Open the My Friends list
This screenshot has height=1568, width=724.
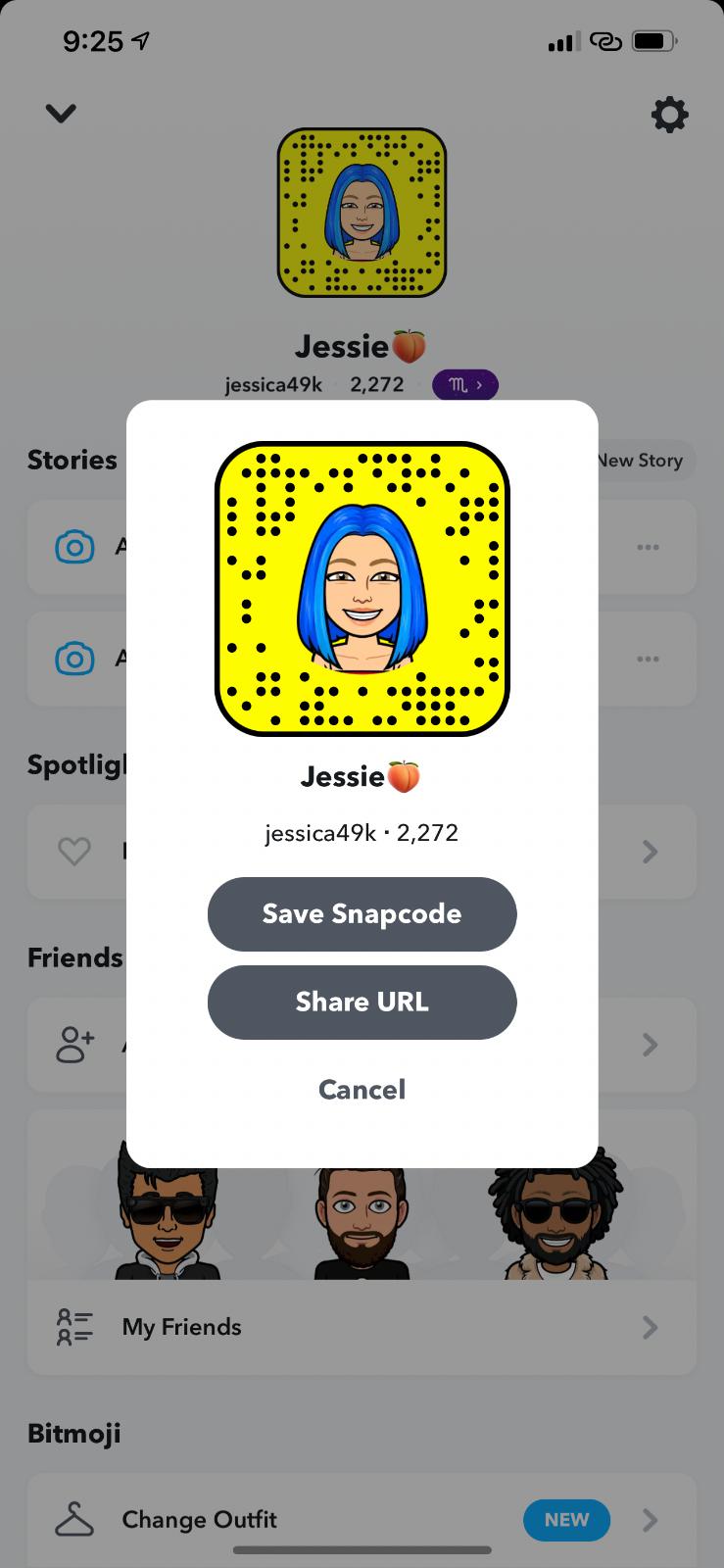362,1327
